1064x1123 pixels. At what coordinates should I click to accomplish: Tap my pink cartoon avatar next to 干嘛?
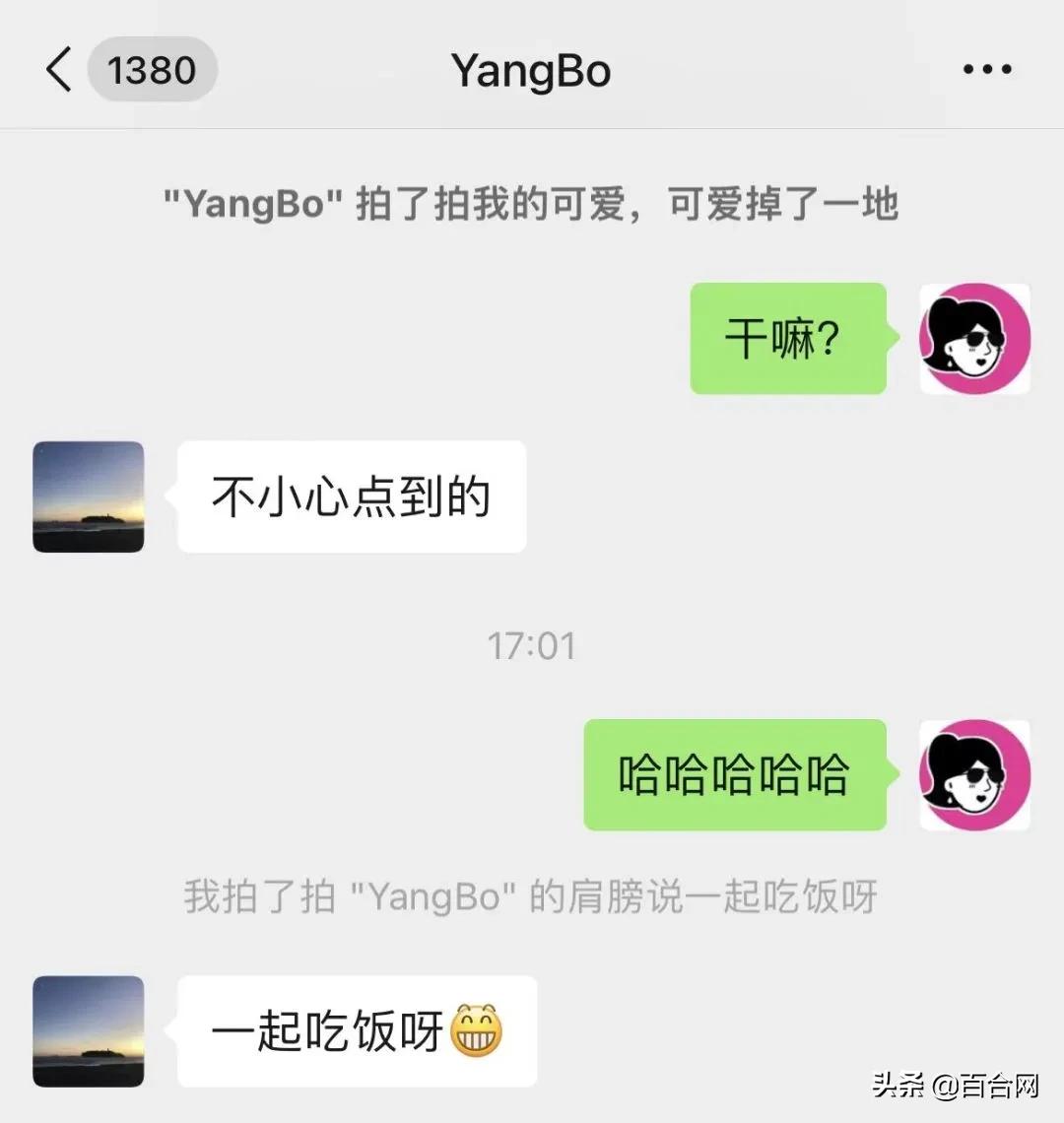pyautogui.click(x=974, y=339)
